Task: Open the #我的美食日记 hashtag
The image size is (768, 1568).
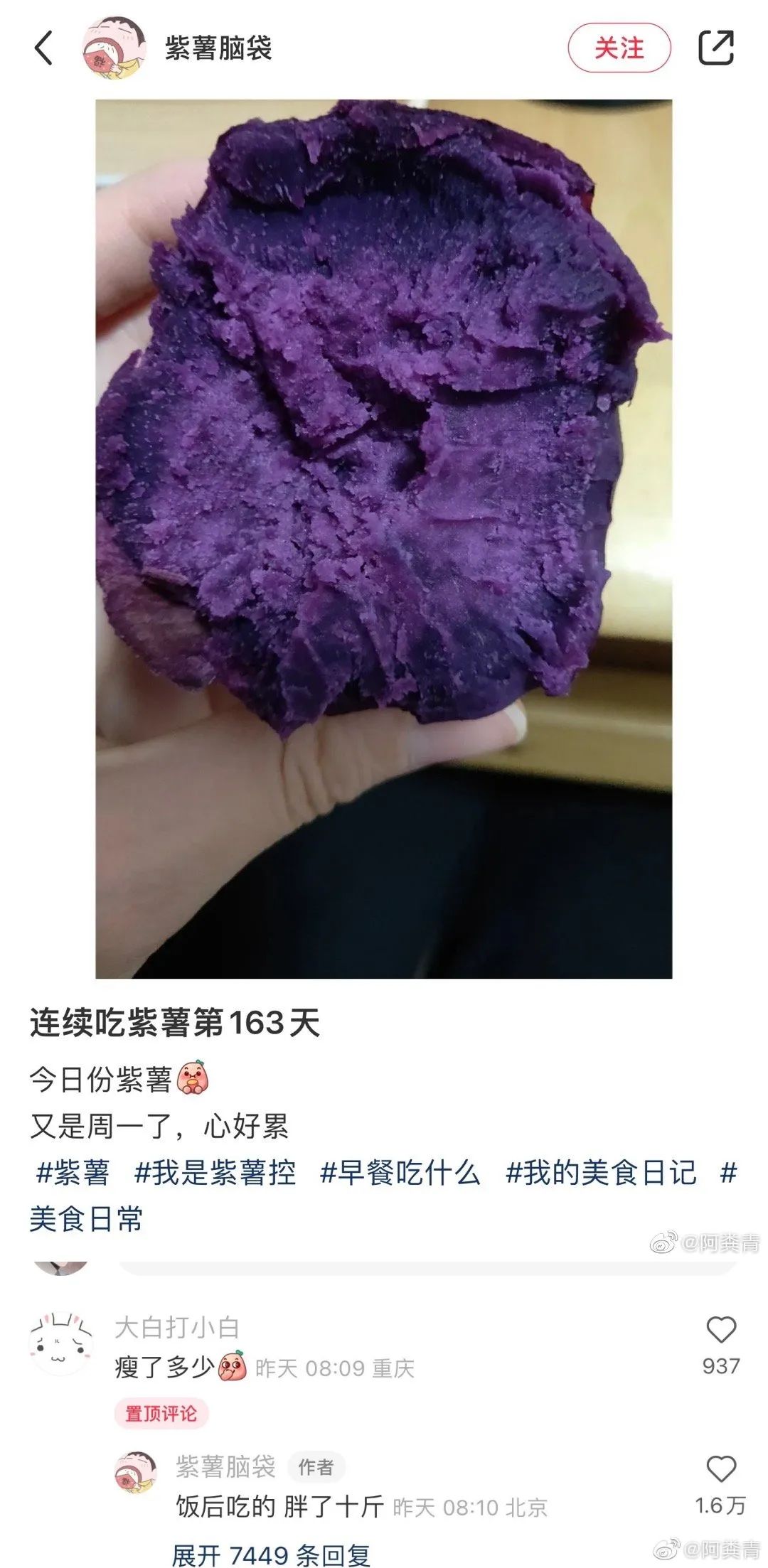Action: 600,1173
